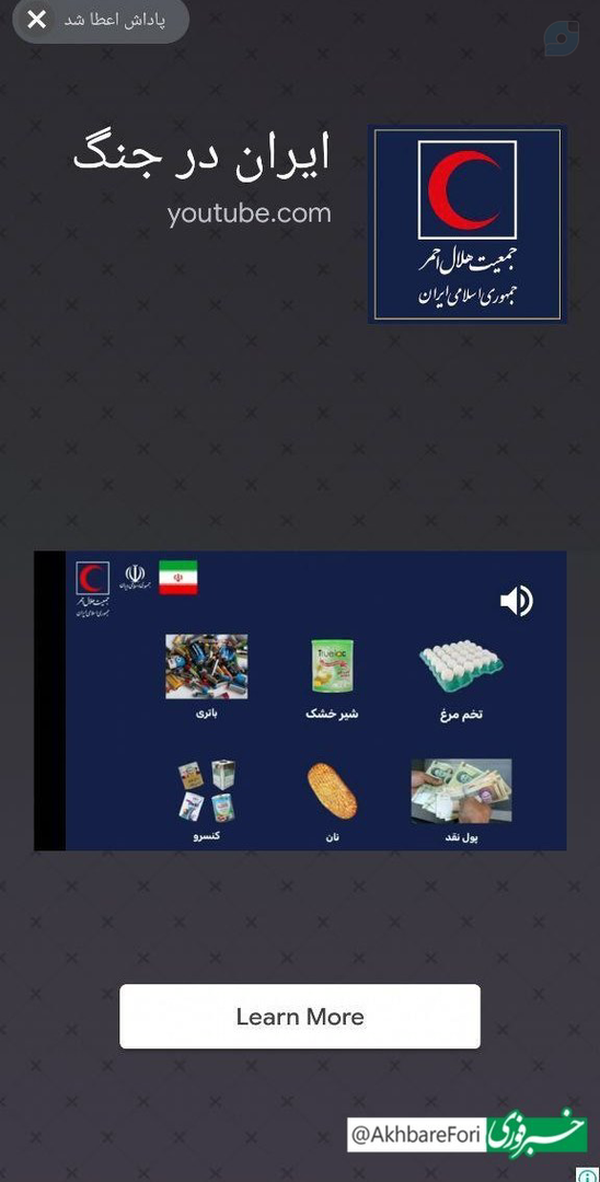The height and width of the screenshot is (1182, 600).
Task: Open the ad info icon
Action: 589,1174
